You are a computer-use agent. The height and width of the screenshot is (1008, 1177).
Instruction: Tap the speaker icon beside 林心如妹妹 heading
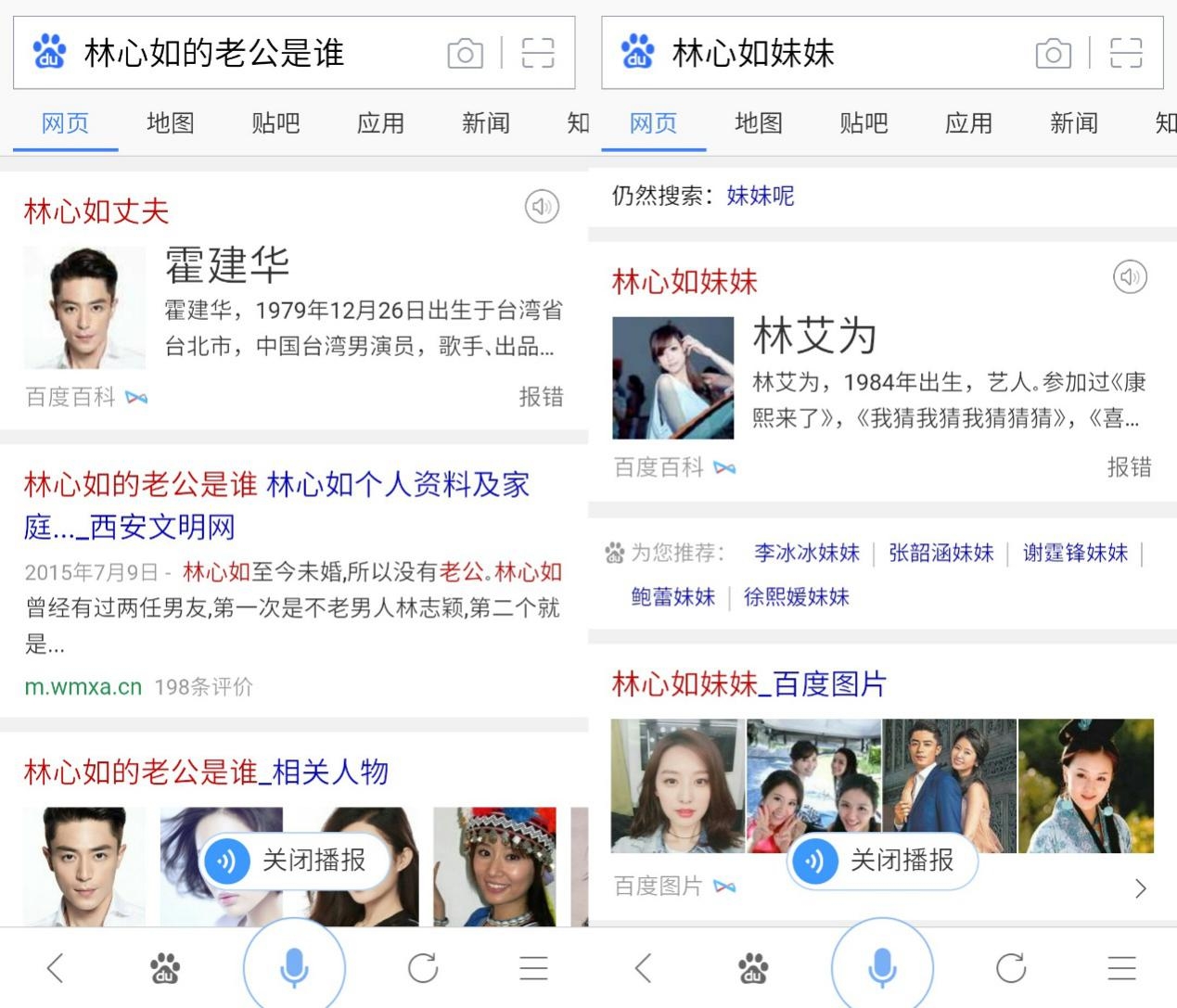tap(1129, 276)
